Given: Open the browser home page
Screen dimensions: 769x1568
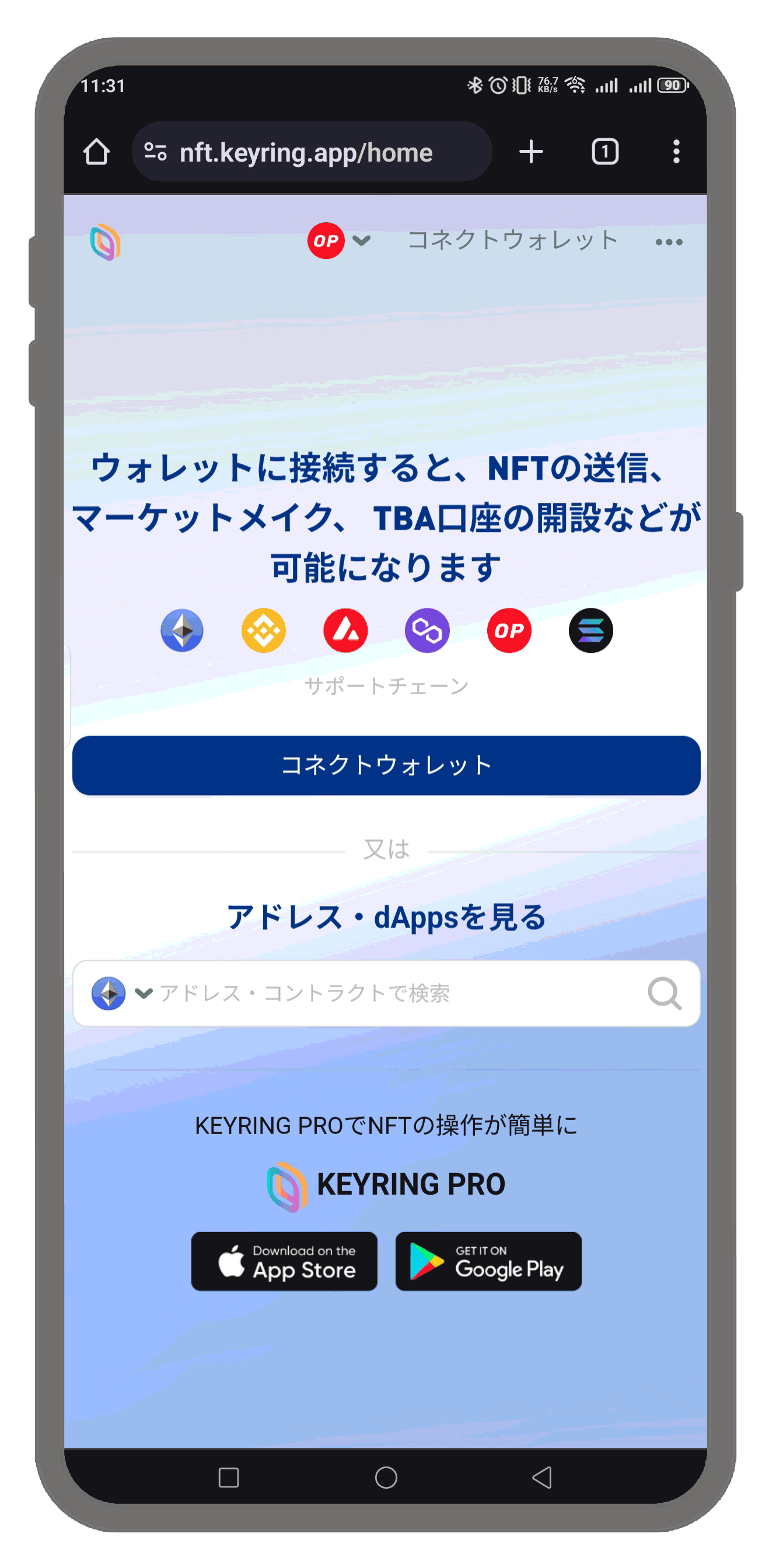Looking at the screenshot, I should pos(96,152).
